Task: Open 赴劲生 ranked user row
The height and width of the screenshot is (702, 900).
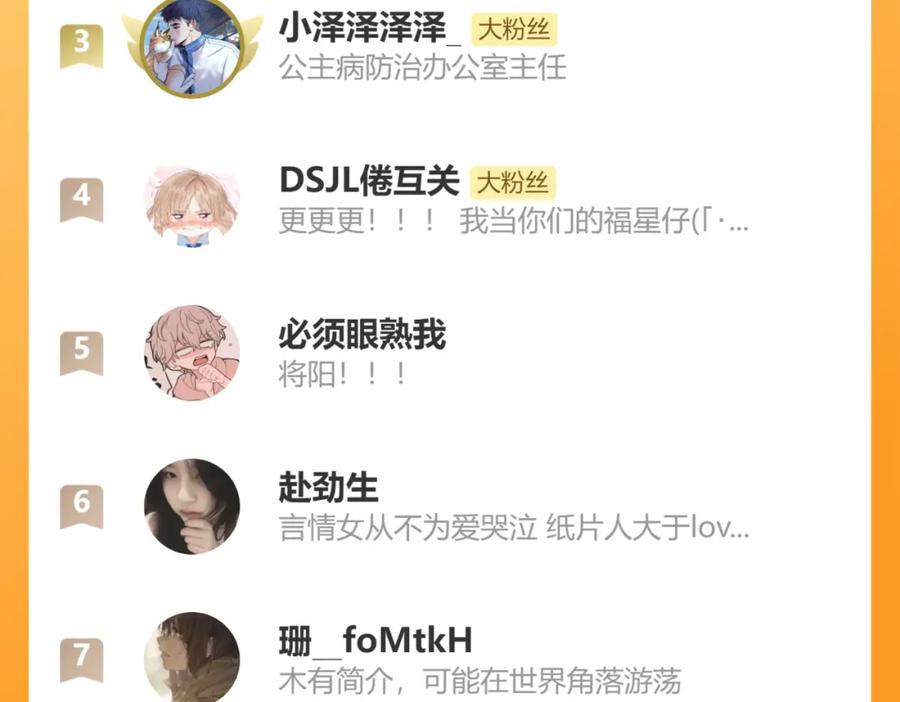Action: click(x=449, y=506)
